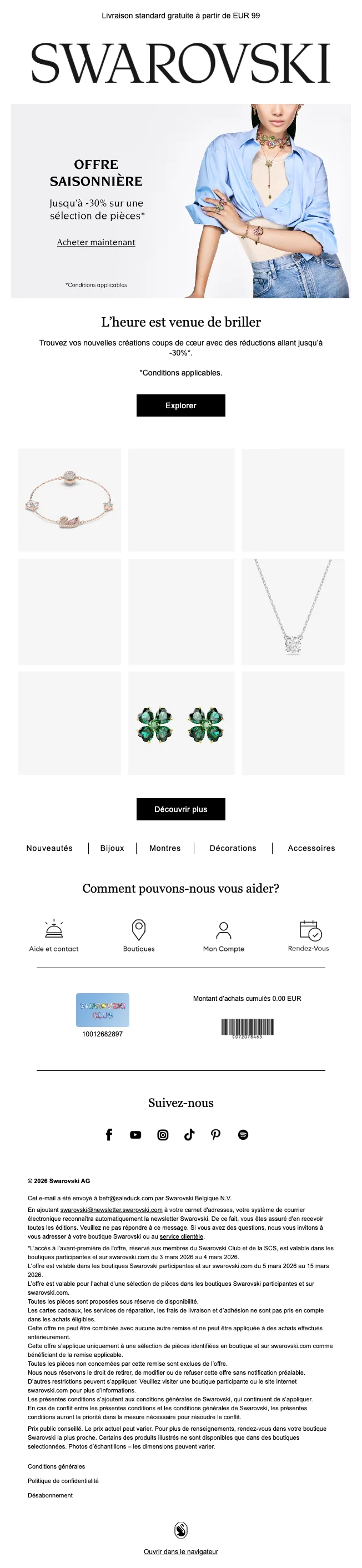Go to the Montres category
This screenshot has width=362, height=1568.
tap(165, 848)
